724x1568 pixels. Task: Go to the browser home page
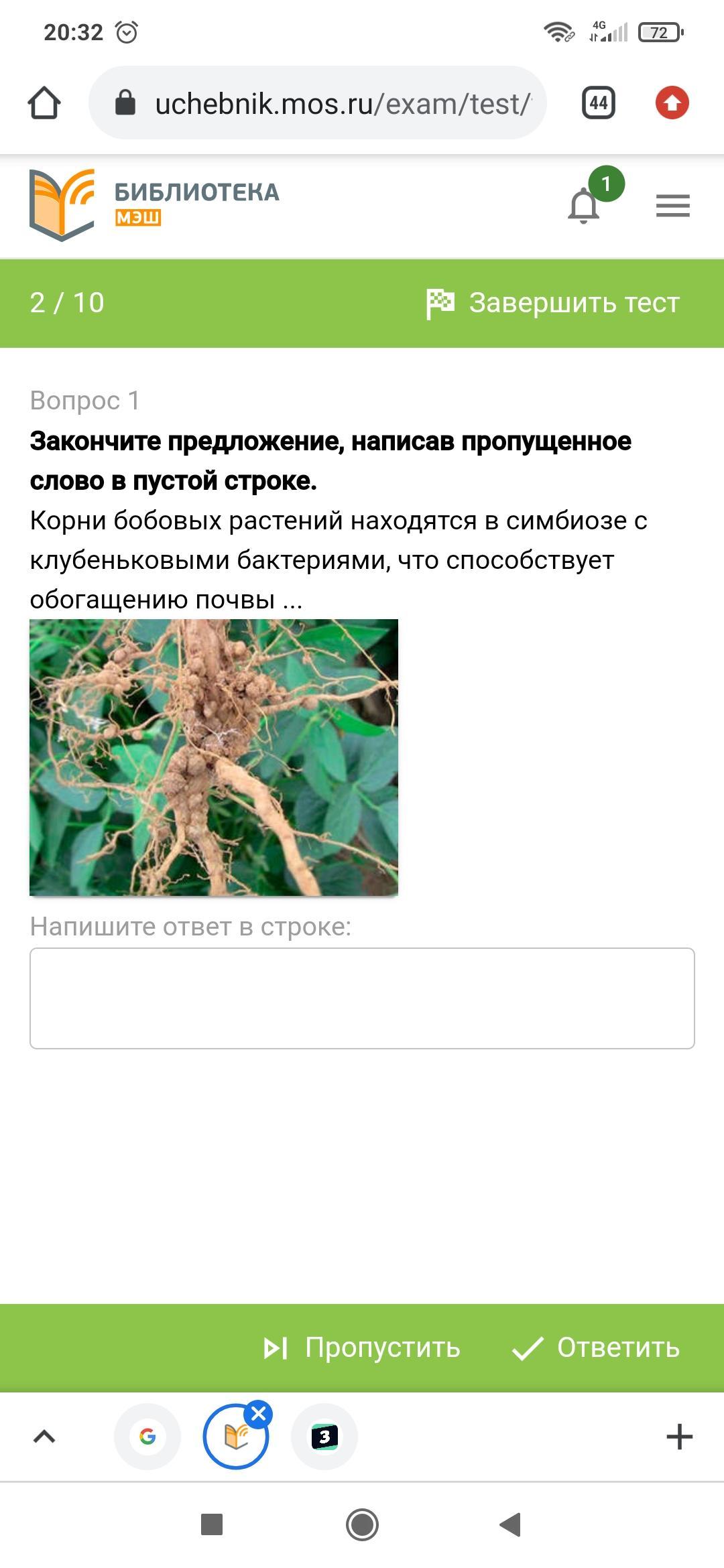[x=44, y=103]
